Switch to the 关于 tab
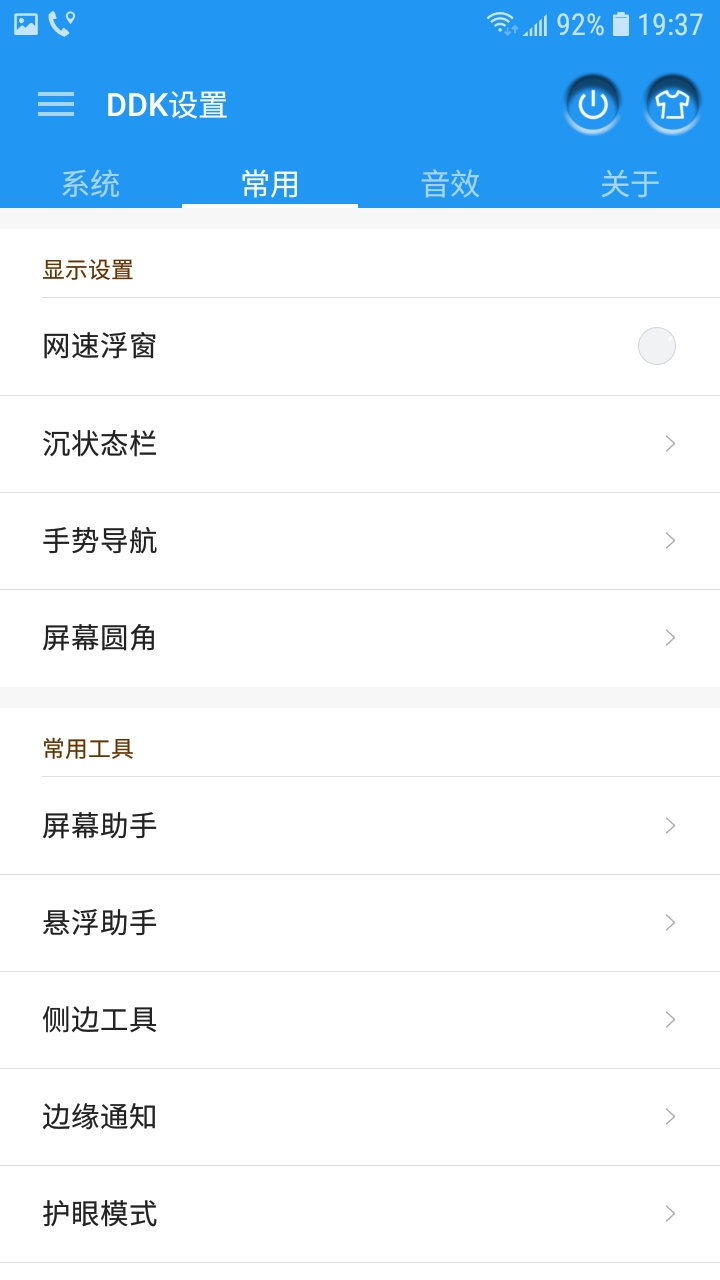Screen dimensions: 720x1280 click(630, 184)
